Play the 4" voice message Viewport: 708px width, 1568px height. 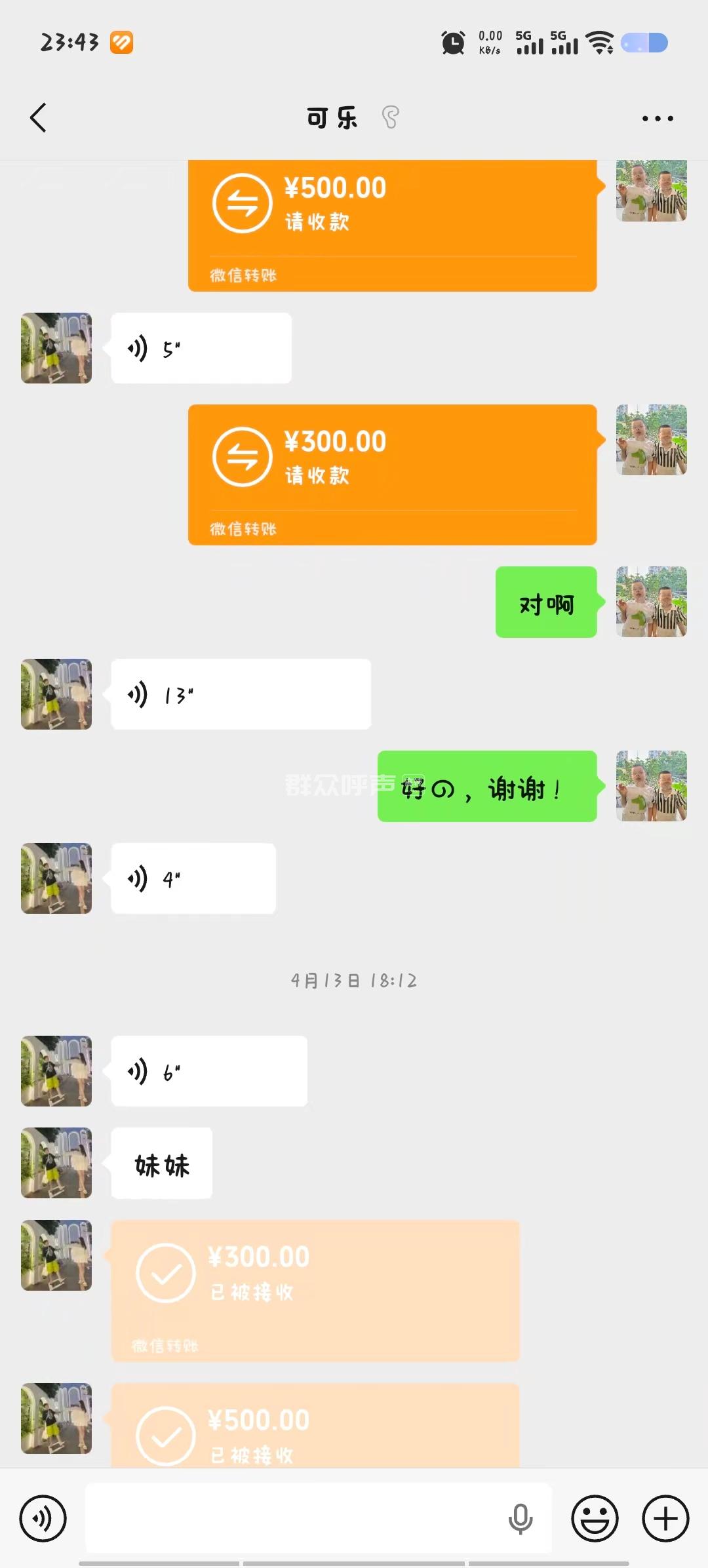[193, 879]
